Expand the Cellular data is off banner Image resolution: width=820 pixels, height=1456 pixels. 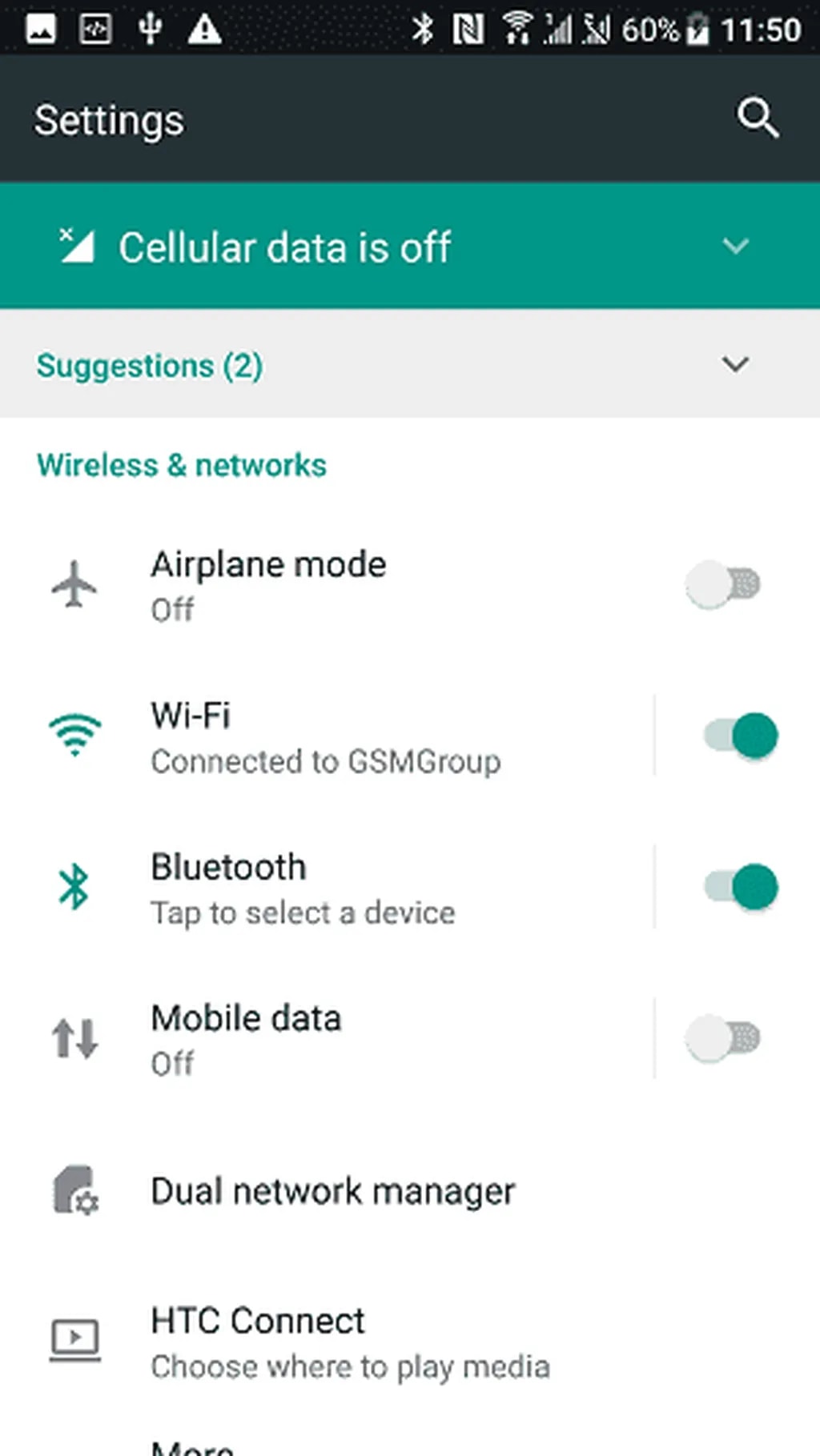(x=735, y=246)
